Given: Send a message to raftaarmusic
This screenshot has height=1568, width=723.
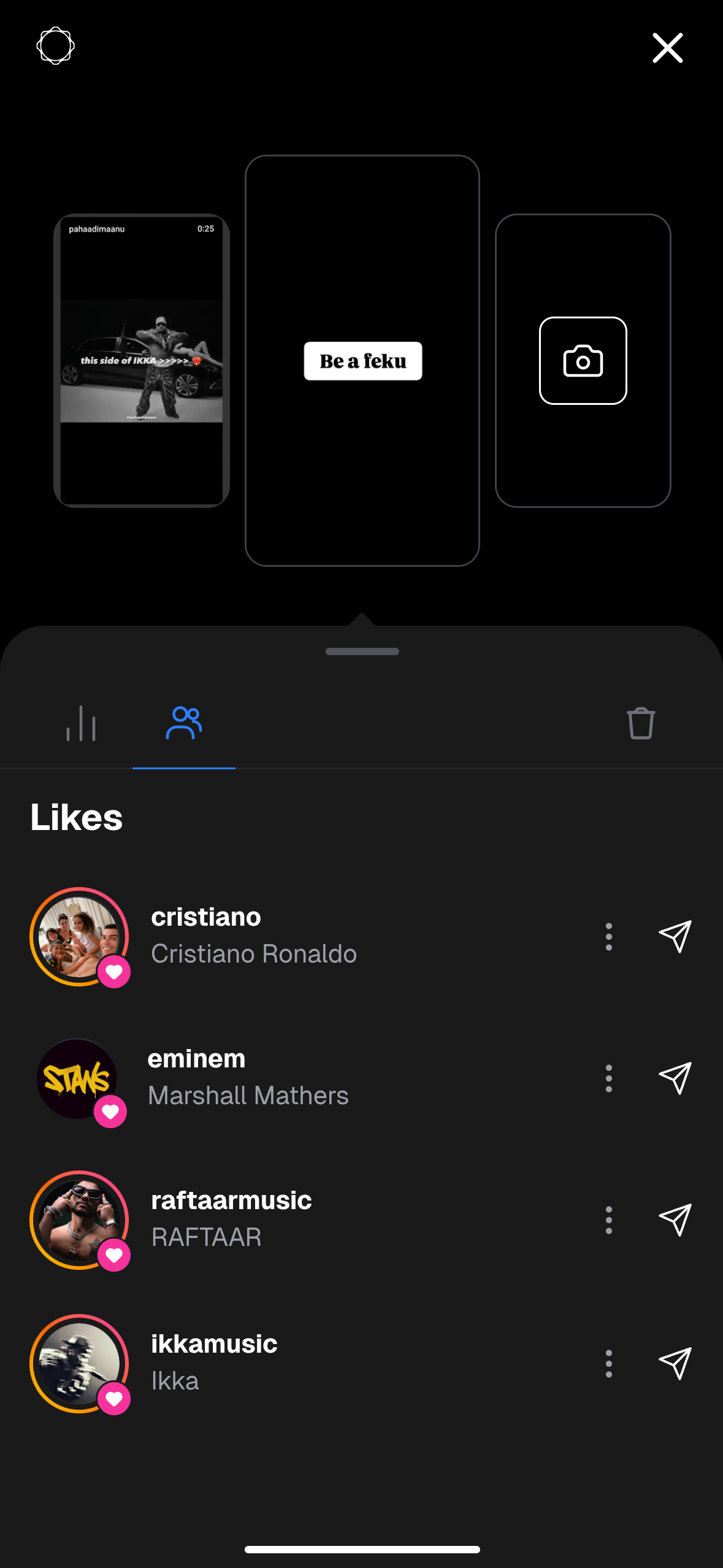Looking at the screenshot, I should coord(675,1220).
